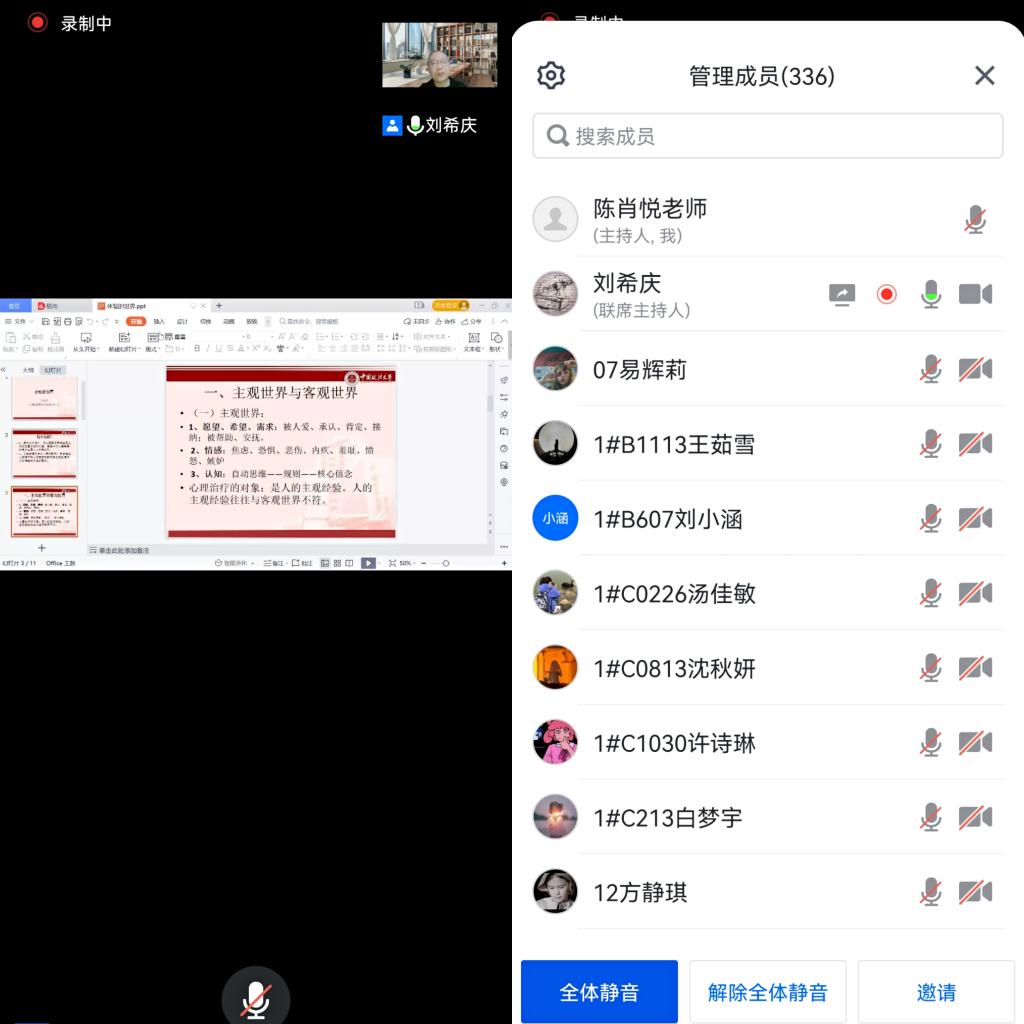This screenshot has width=1024, height=1024.
Task: Mute all participants
Action: tap(599, 992)
